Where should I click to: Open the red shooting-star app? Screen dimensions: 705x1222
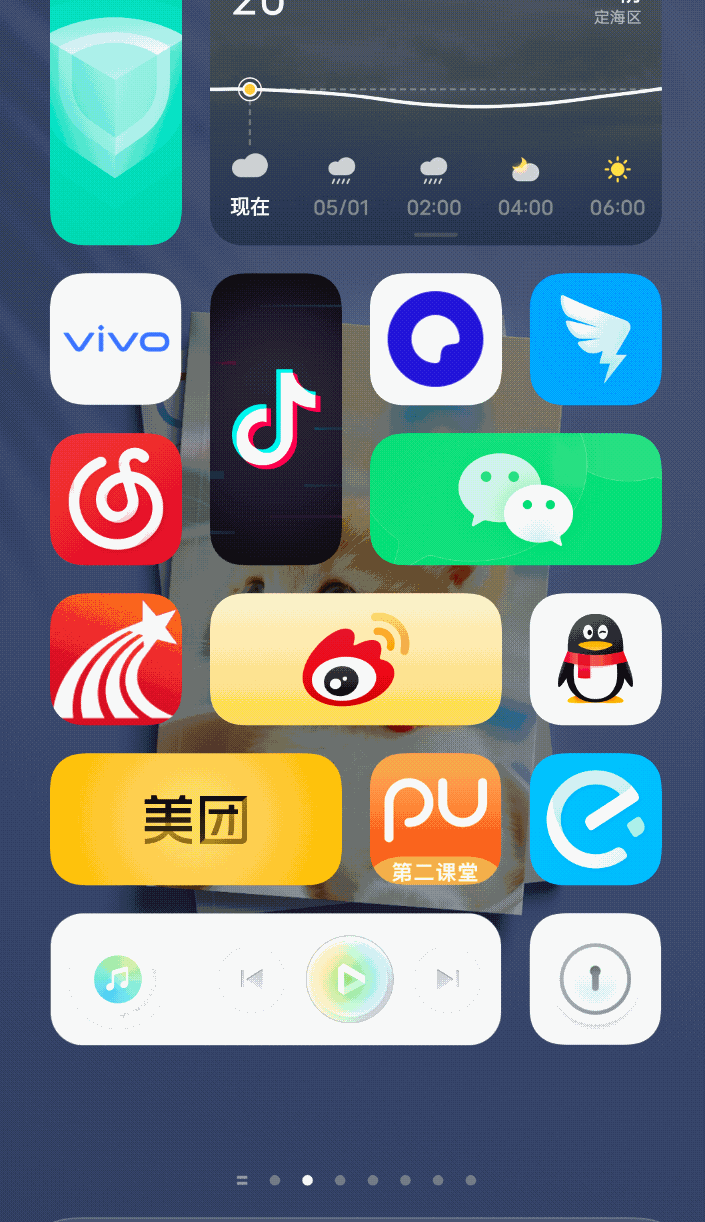[x=116, y=659]
